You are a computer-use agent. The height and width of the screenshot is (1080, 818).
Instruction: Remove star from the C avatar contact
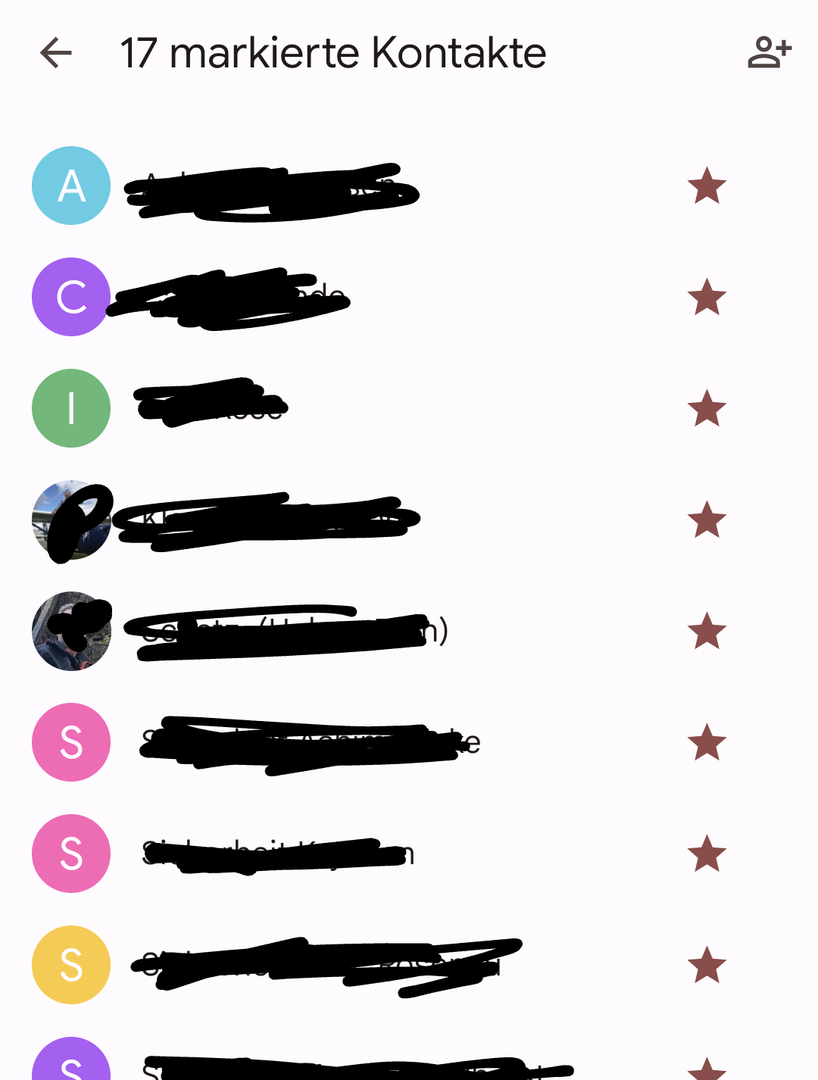tap(707, 297)
